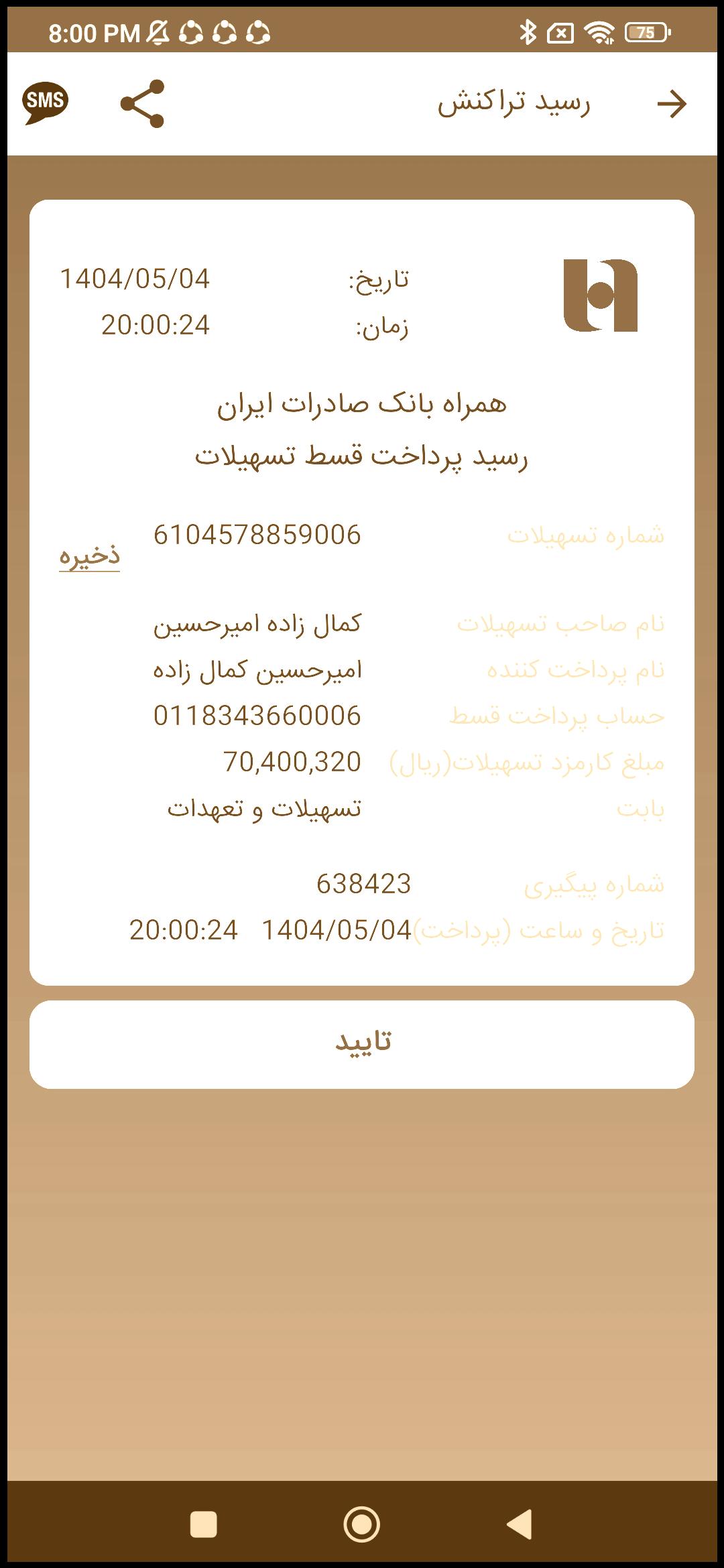This screenshot has height=1568, width=724.
Task: Tap the system home button
Action: [x=362, y=1524]
